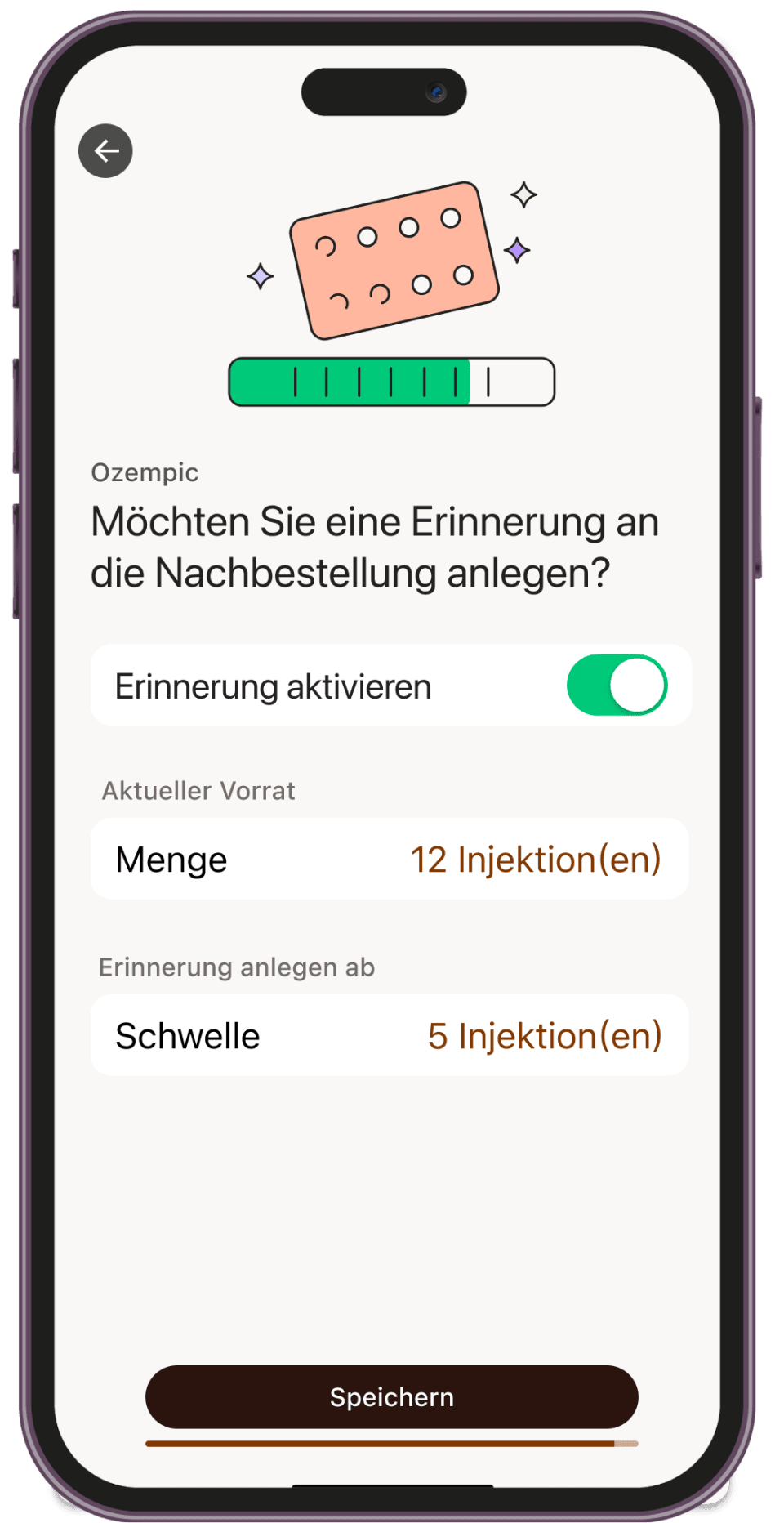Screen dimensions: 784x1523
Task: Save with the Speichern button
Action: [x=391, y=1396]
